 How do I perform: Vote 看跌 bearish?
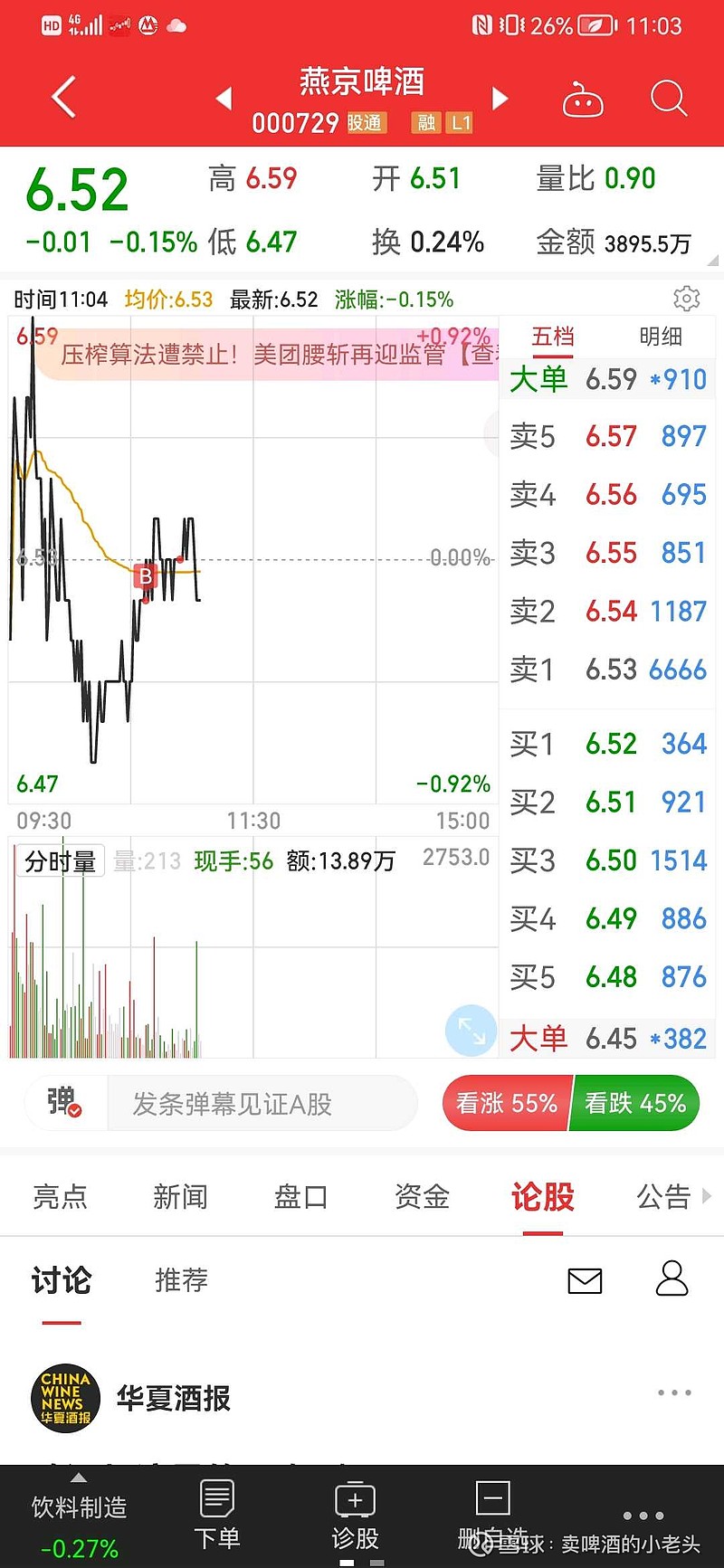[x=635, y=1103]
